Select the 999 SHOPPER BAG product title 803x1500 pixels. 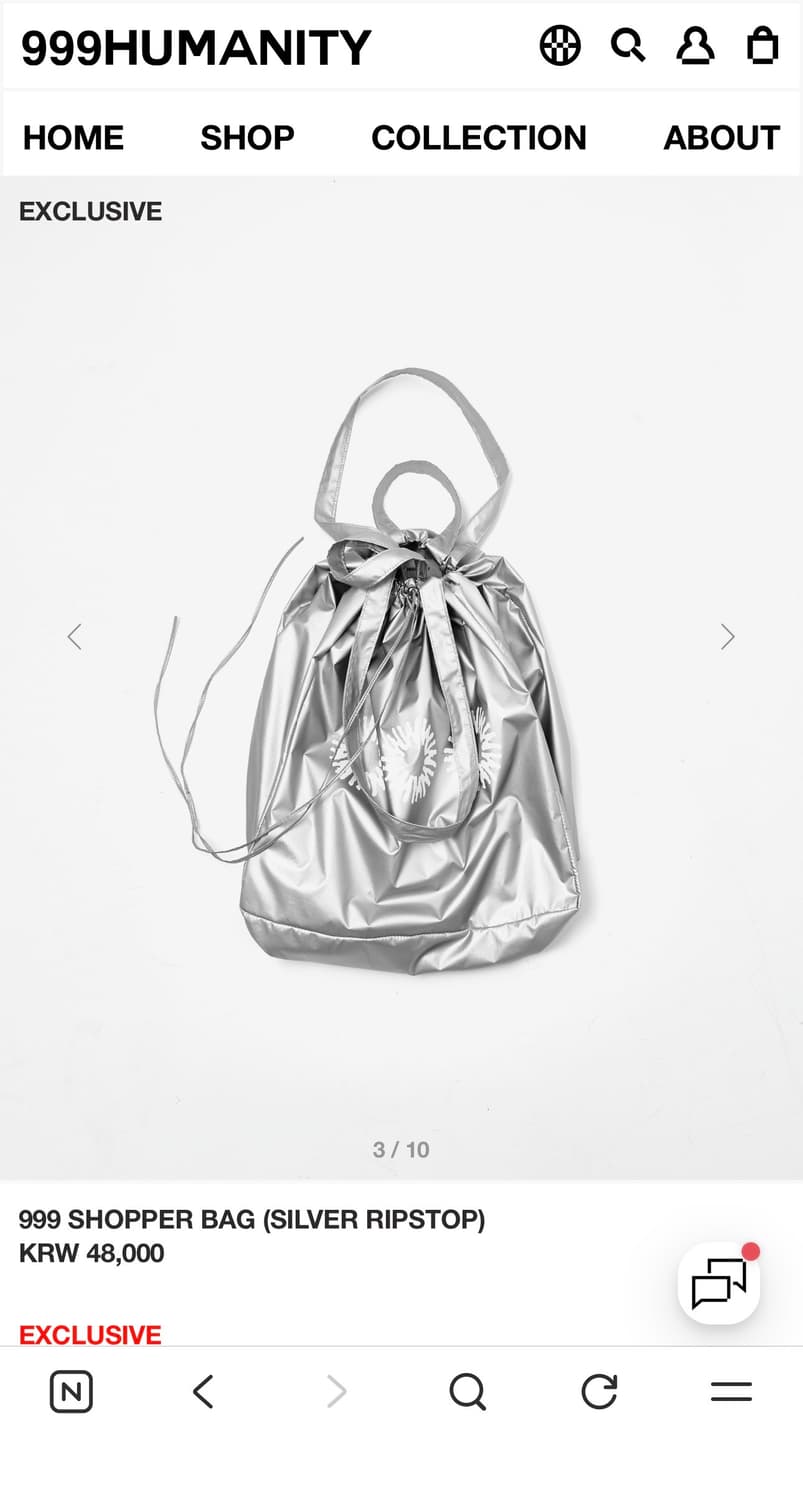point(252,1220)
